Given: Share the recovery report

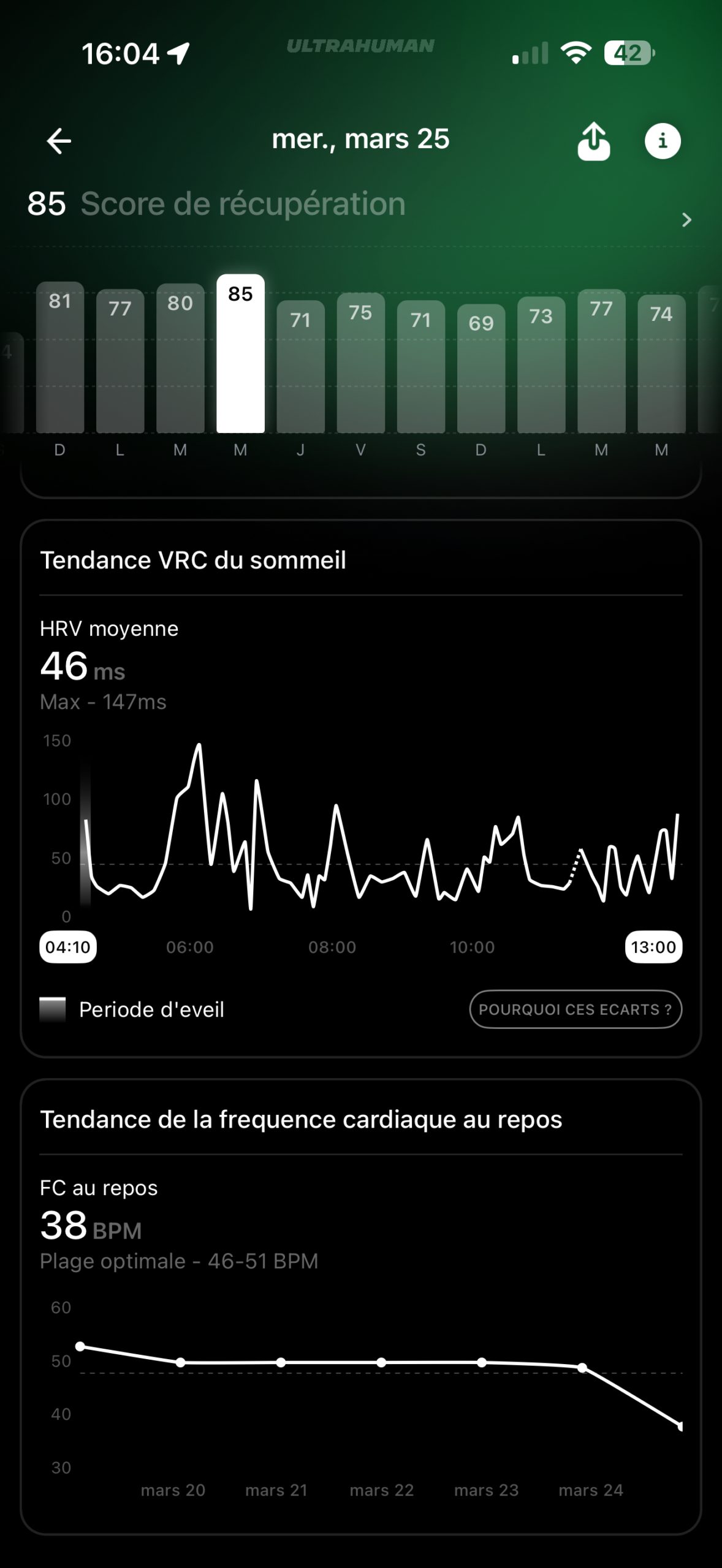Looking at the screenshot, I should (x=593, y=141).
